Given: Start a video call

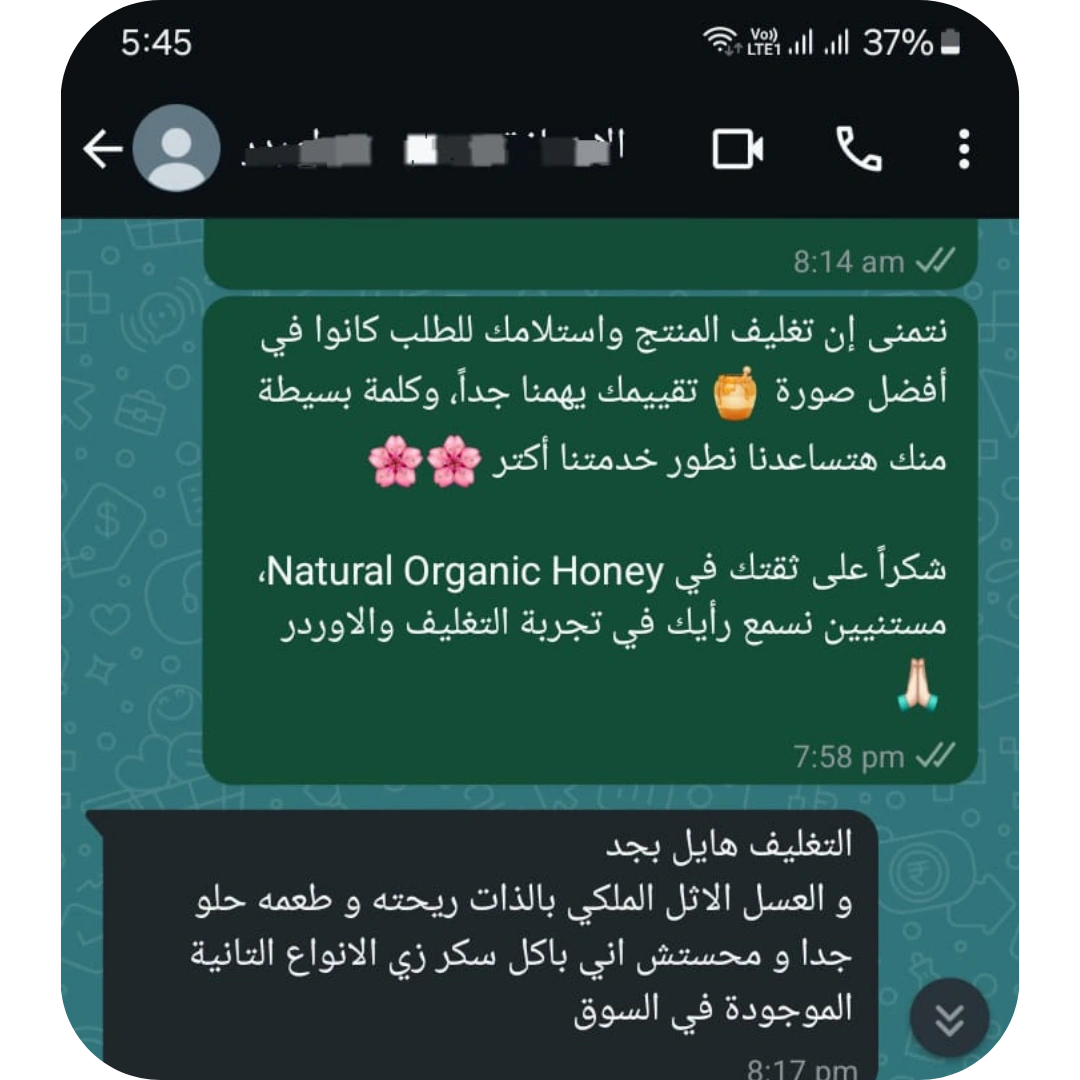Looking at the screenshot, I should [x=738, y=150].
